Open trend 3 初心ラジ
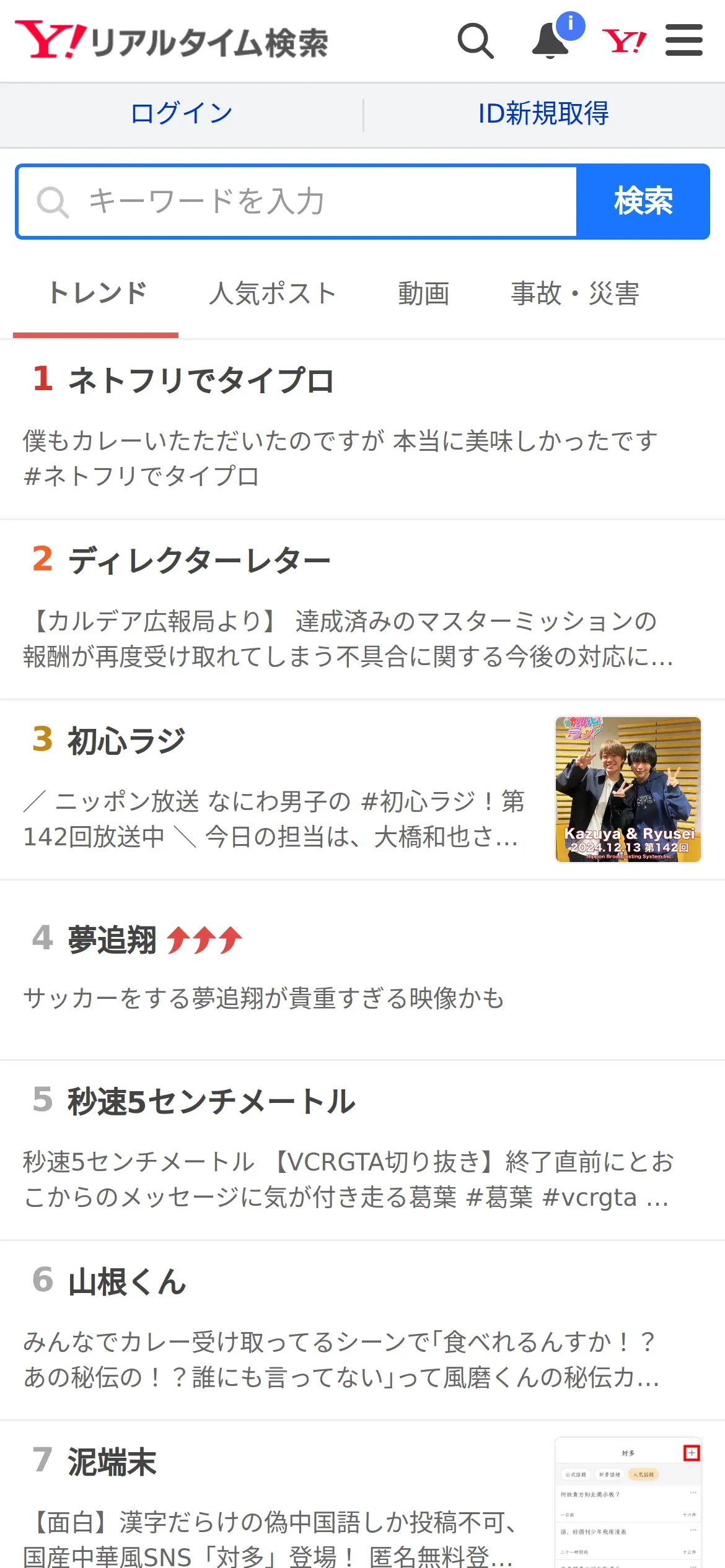Image resolution: width=725 pixels, height=1568 pixels. click(x=362, y=790)
